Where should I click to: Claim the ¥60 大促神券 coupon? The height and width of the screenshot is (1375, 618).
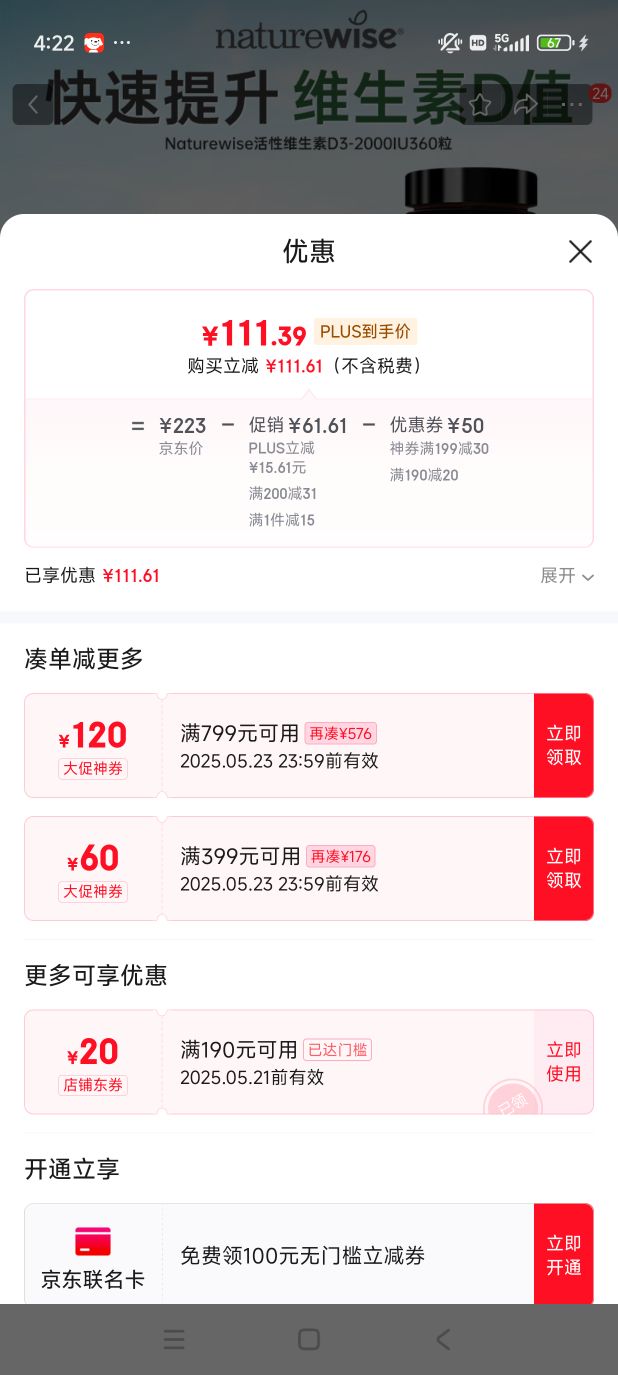click(563, 869)
